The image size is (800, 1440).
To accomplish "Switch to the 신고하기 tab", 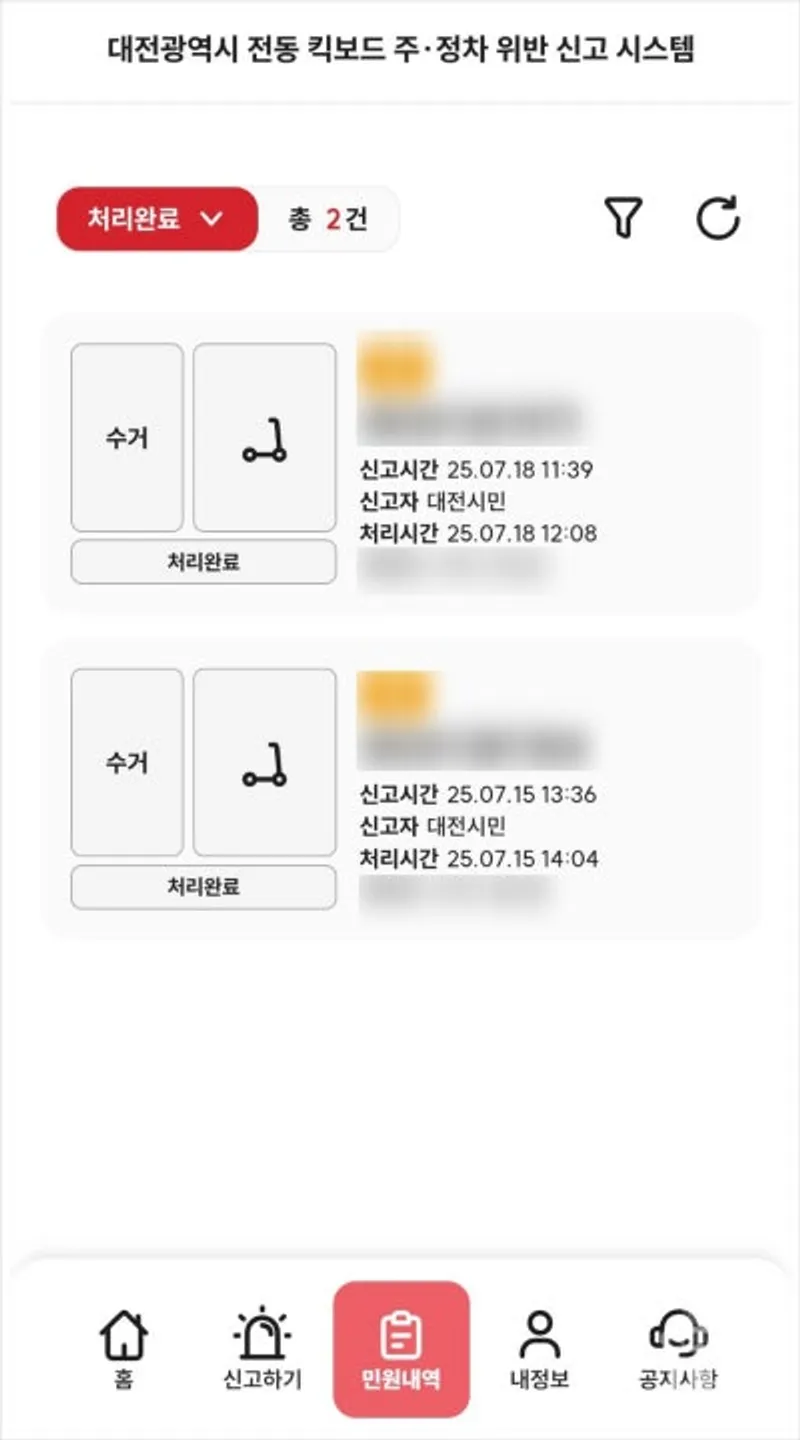I will tap(262, 1350).
